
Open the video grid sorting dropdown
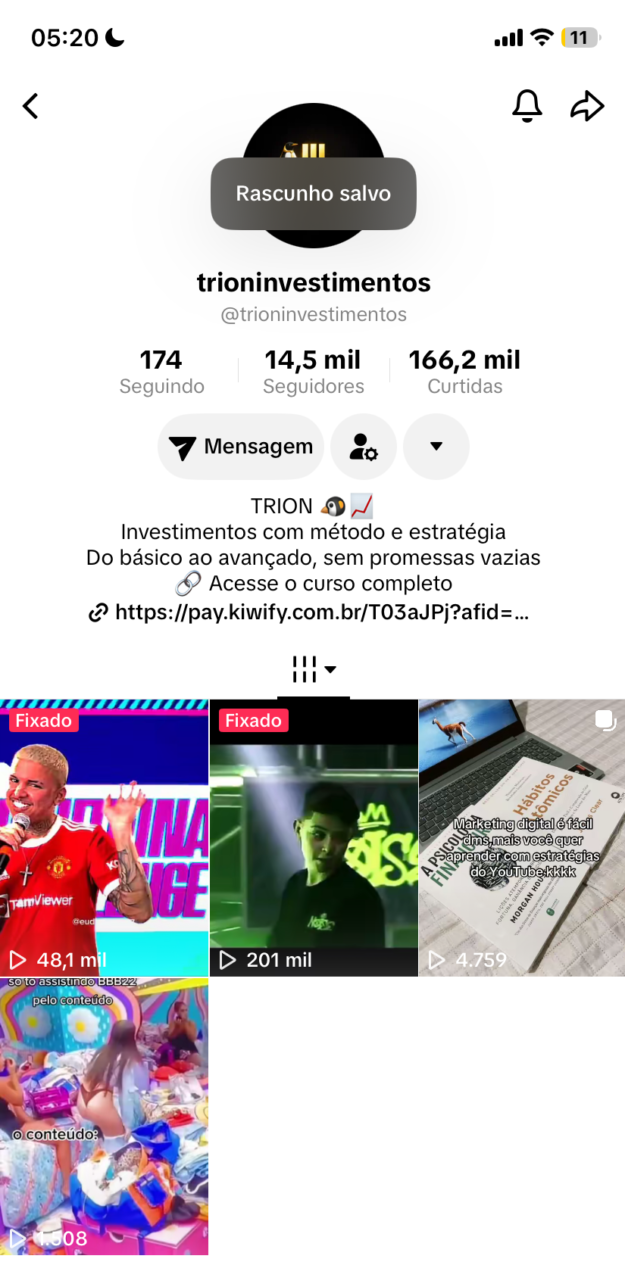[x=313, y=669]
